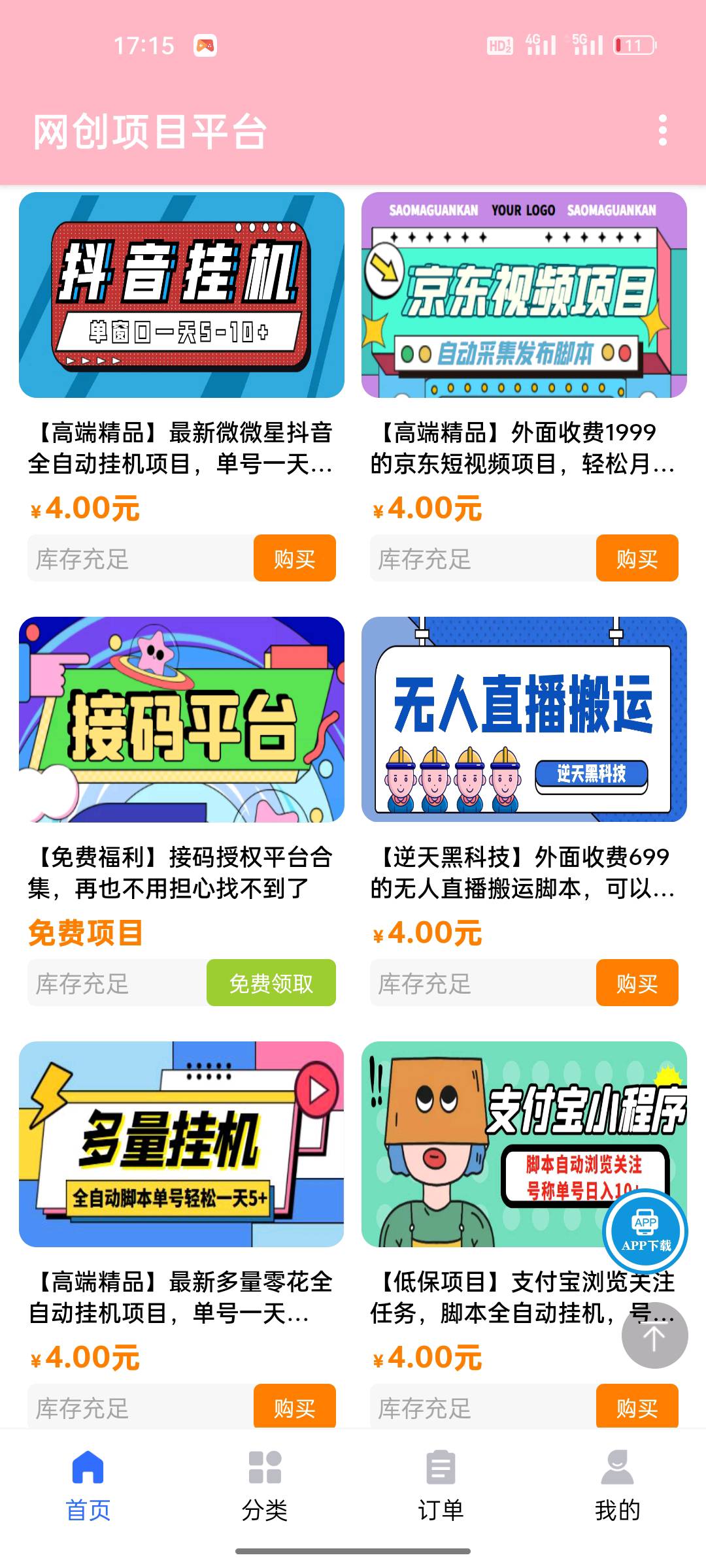Screen dimensions: 706x1568
Task: Buy the 京东短视频 project
Action: coord(637,559)
